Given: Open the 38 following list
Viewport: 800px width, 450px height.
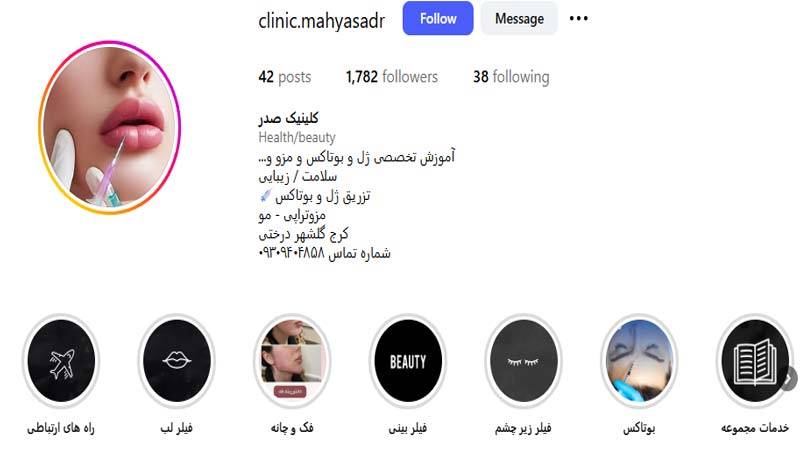Looking at the screenshot, I should click(x=511, y=77).
